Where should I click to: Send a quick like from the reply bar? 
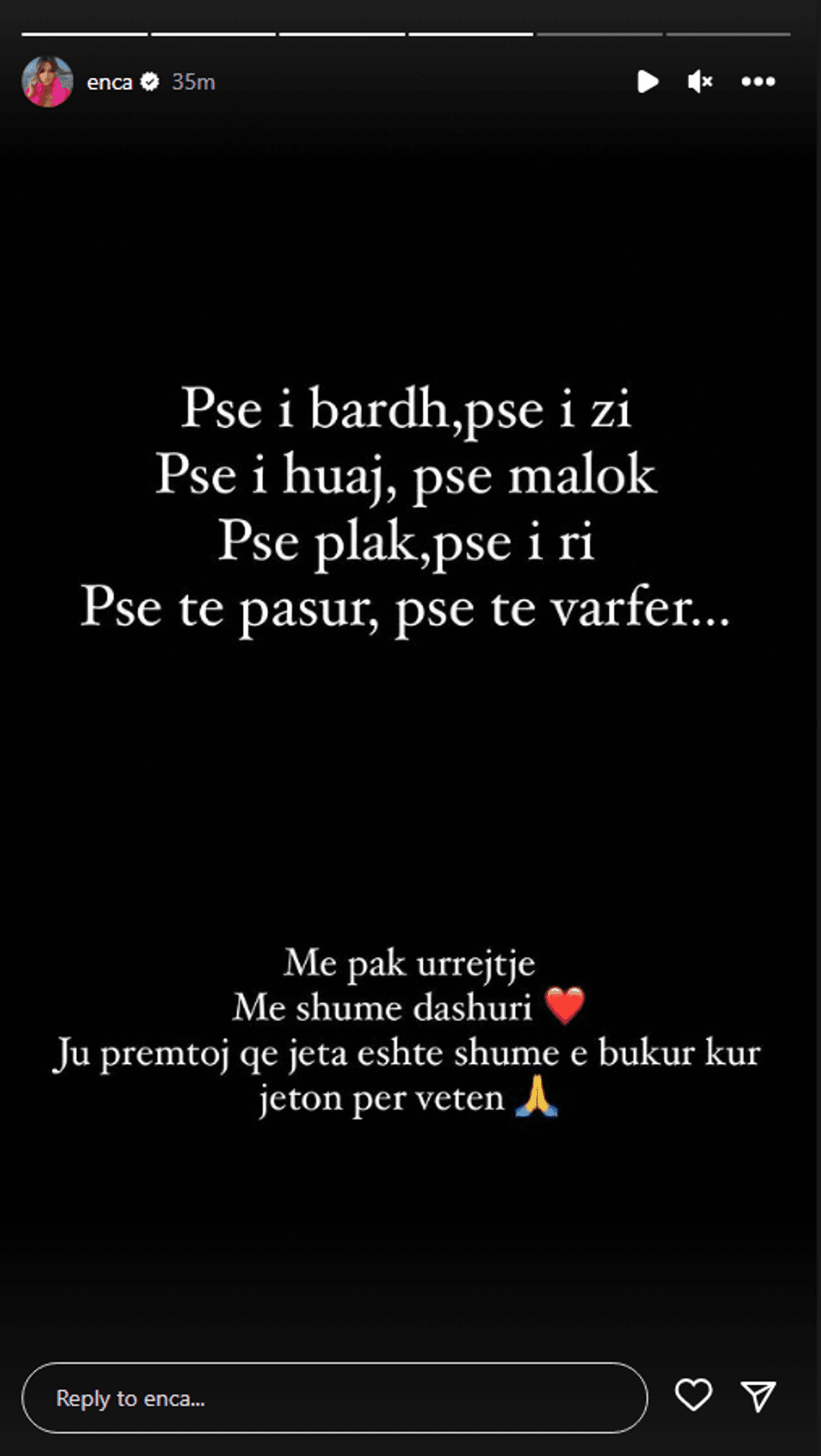pyautogui.click(x=694, y=1397)
